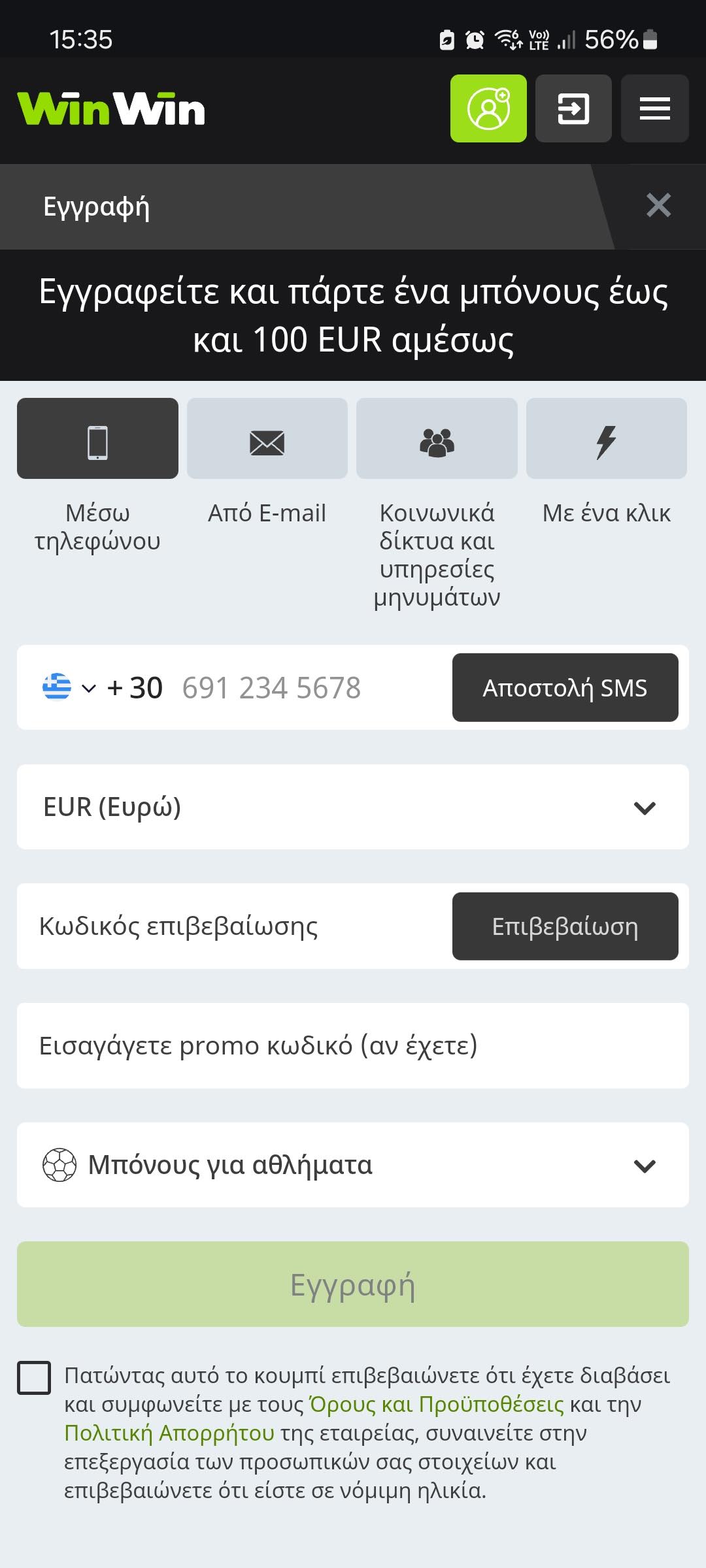Open the login icon in header
The height and width of the screenshot is (1568, 706).
pos(573,108)
